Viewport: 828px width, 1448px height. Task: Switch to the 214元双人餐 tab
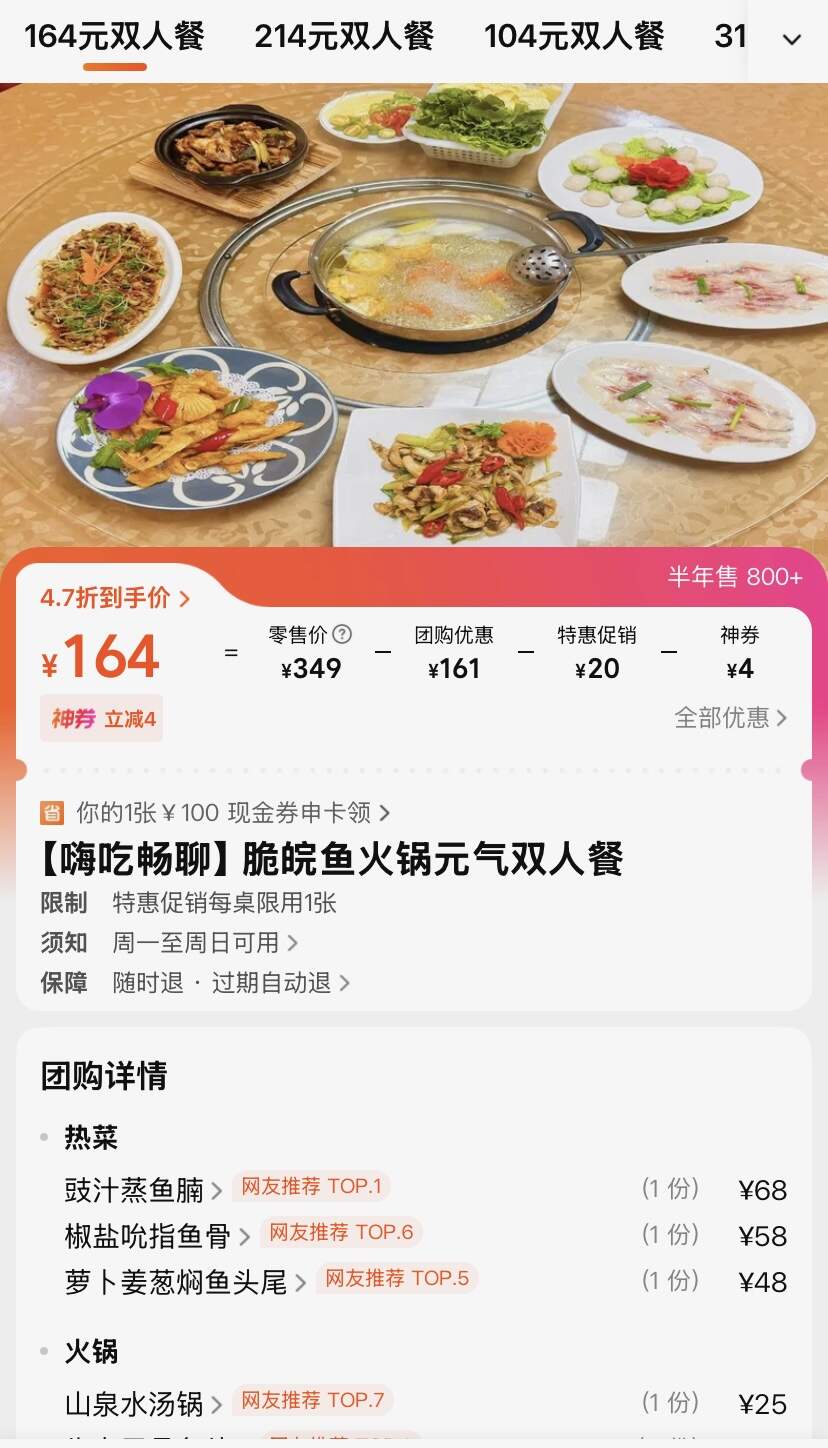click(344, 37)
